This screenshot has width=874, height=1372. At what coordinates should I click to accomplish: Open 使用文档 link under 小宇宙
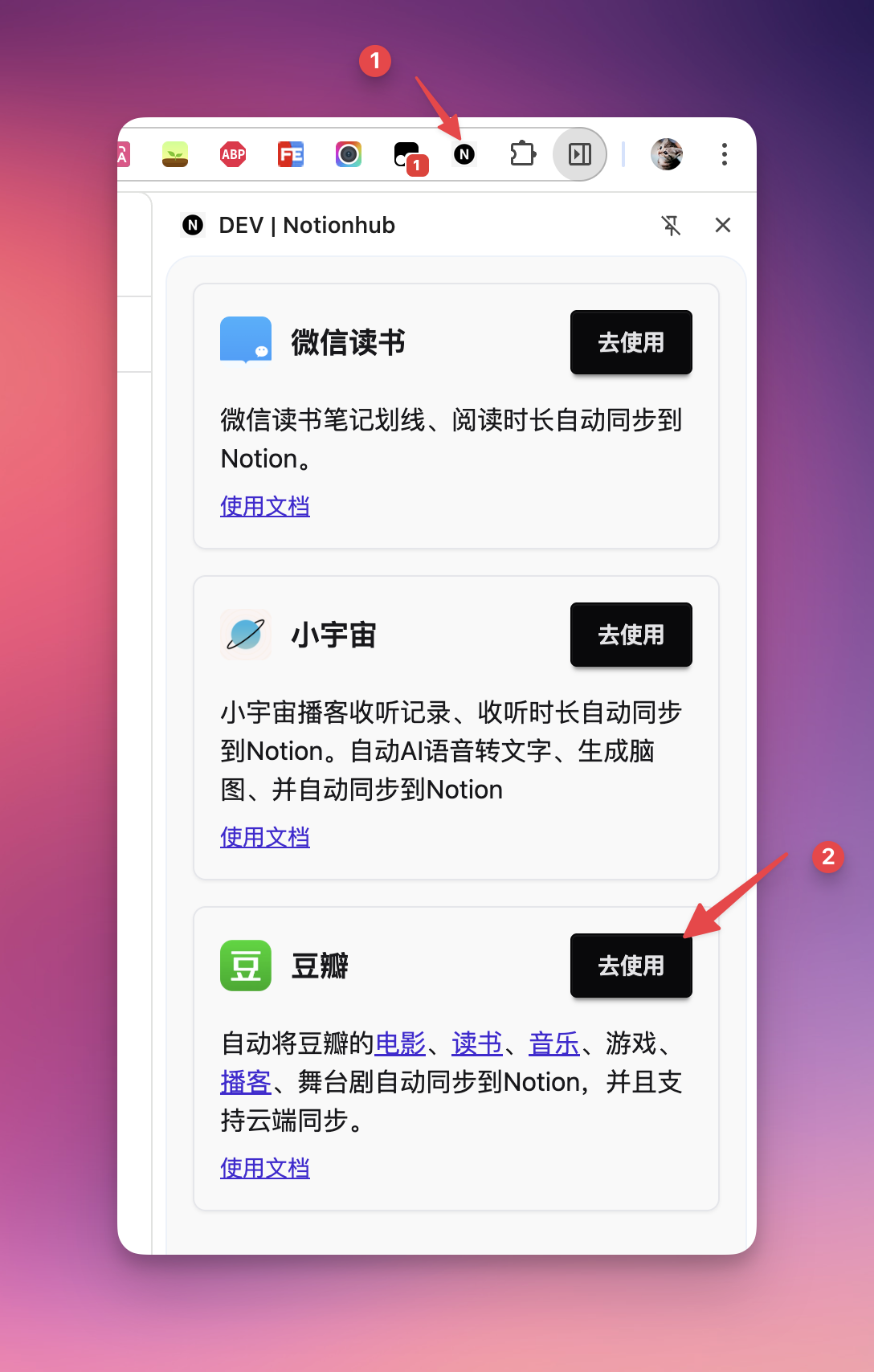(265, 837)
